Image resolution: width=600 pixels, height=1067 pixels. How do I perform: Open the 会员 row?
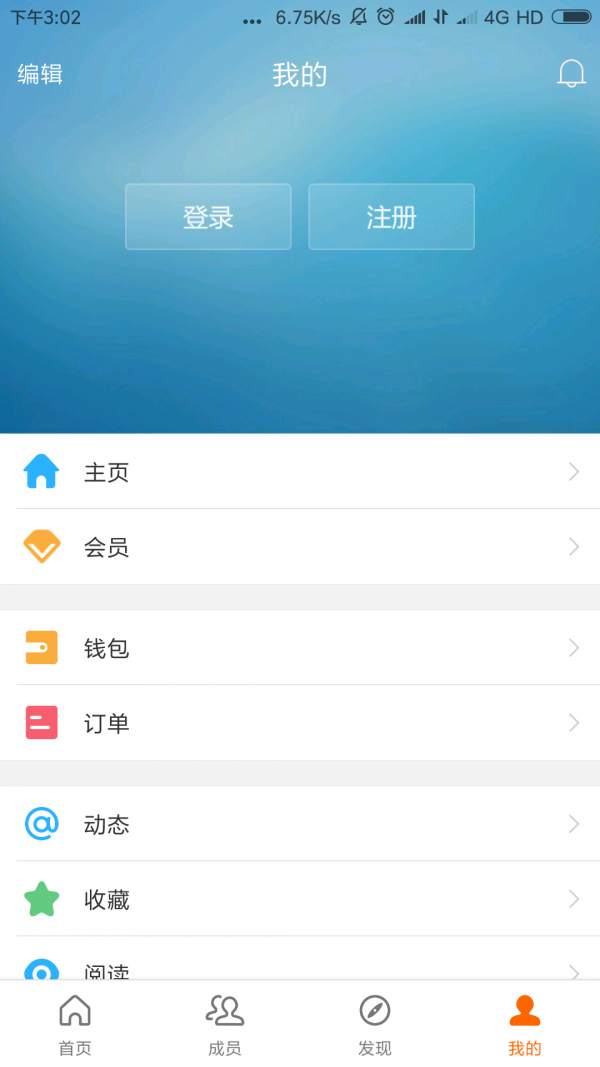point(300,547)
